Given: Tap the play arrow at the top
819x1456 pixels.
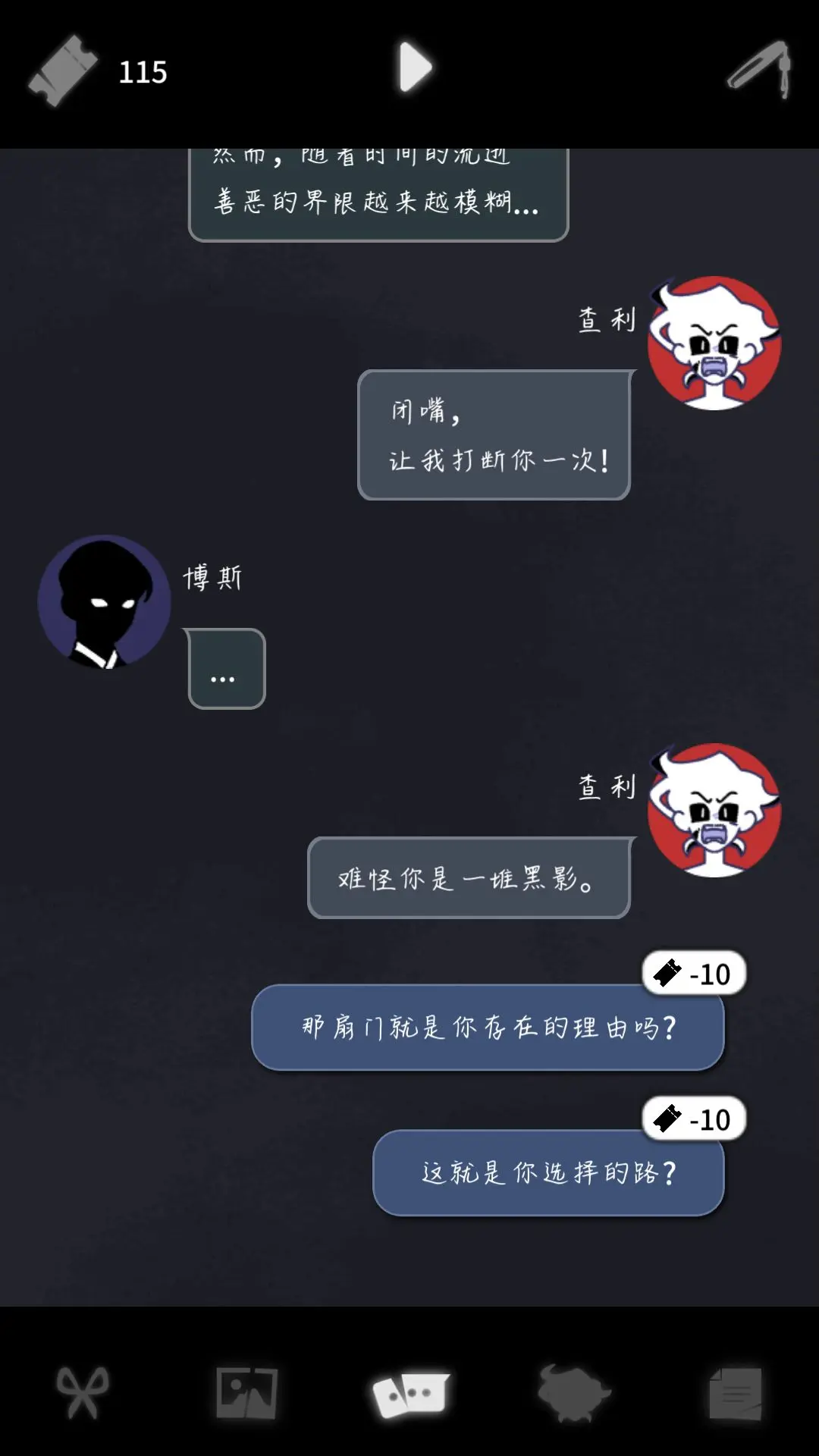Looking at the screenshot, I should click(416, 67).
